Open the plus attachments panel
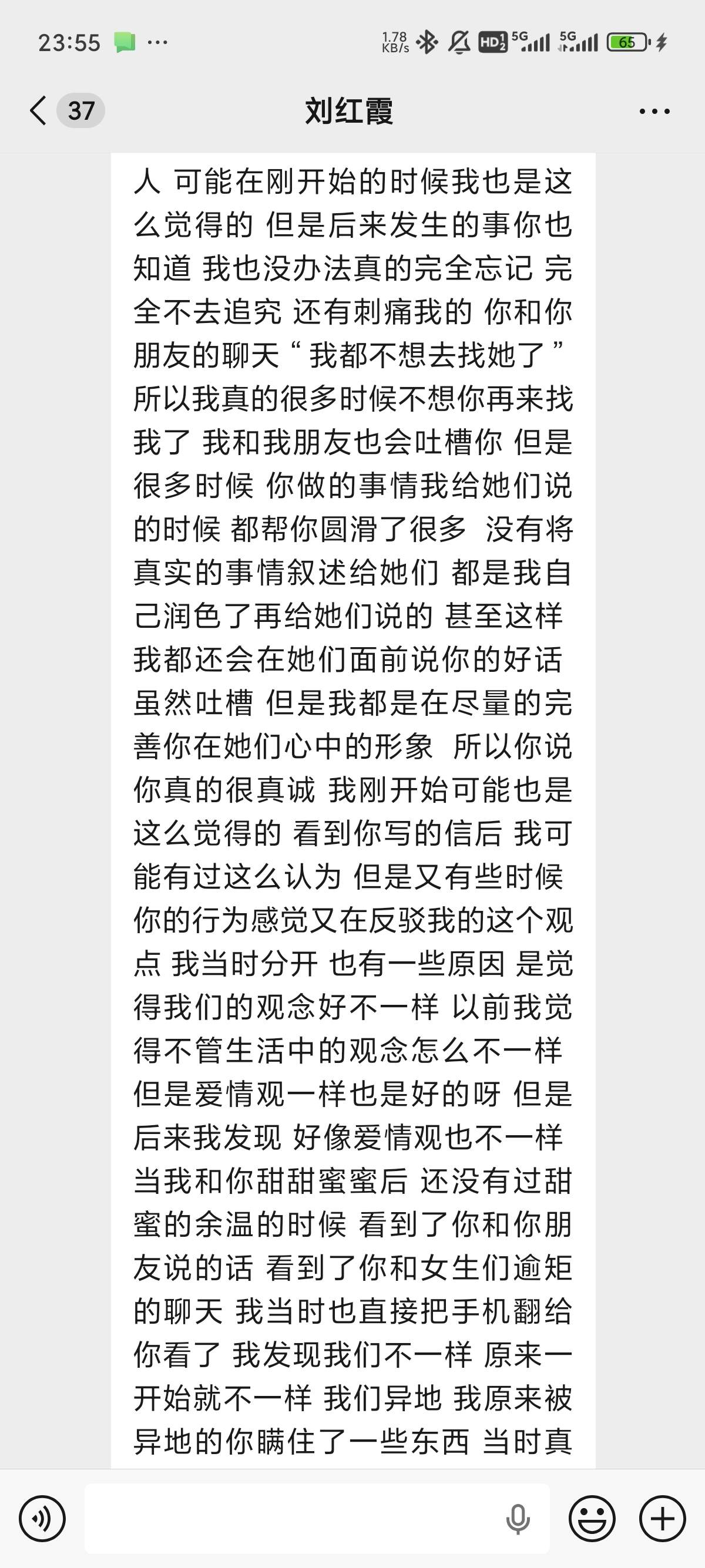Screen dimensions: 705x1568 click(x=662, y=1519)
